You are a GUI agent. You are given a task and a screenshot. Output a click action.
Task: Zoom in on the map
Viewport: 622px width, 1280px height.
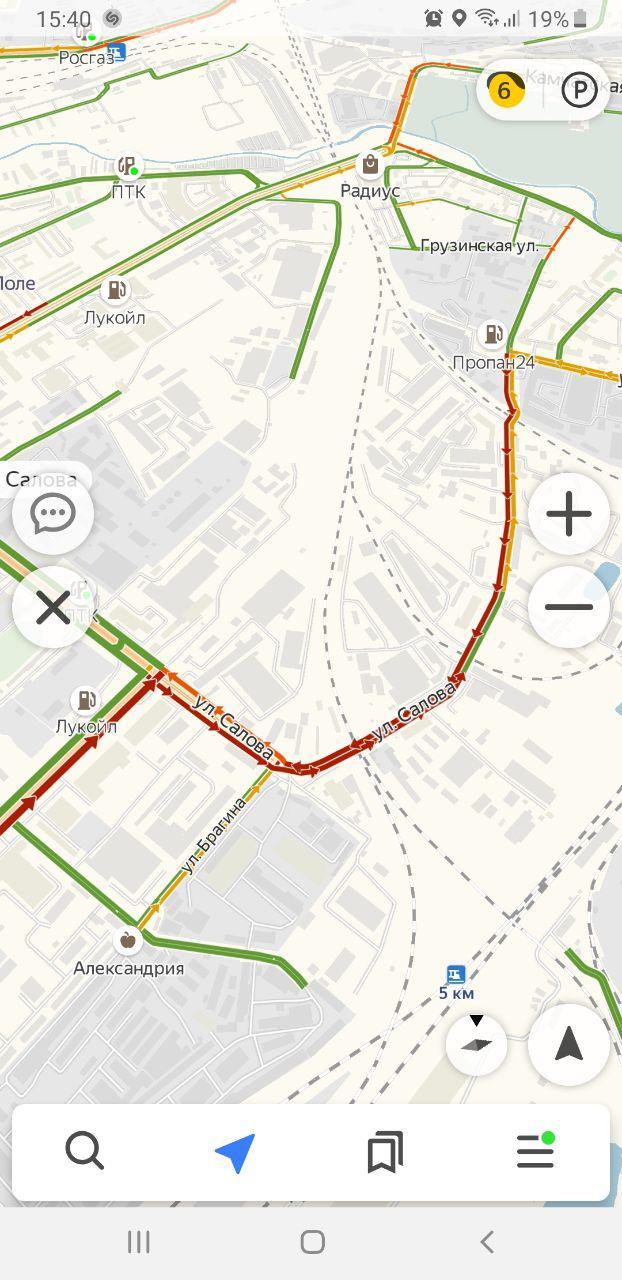[x=569, y=514]
